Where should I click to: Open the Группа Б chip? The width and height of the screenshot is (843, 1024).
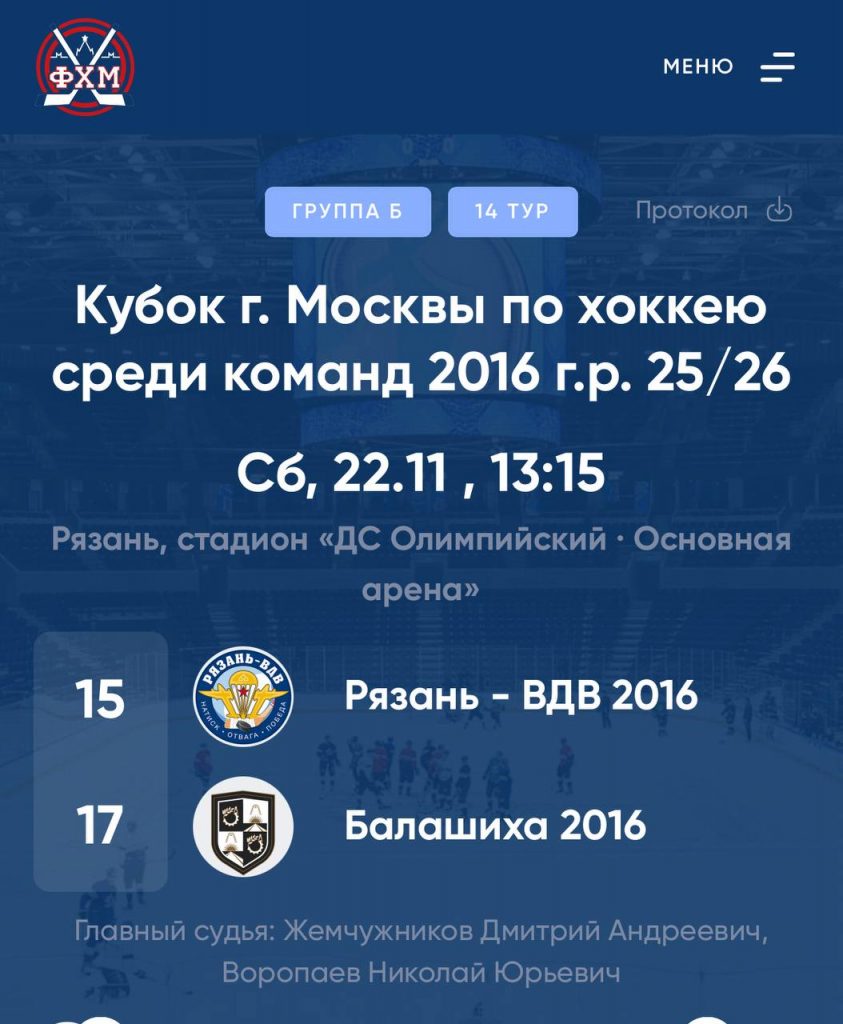(x=347, y=212)
